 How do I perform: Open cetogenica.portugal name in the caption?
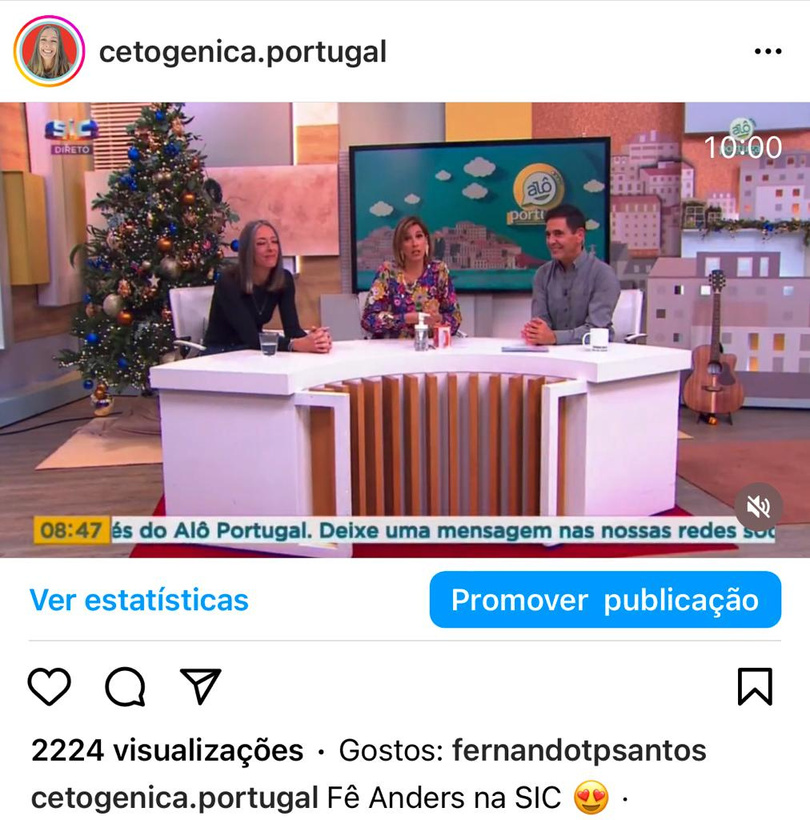coord(175,798)
